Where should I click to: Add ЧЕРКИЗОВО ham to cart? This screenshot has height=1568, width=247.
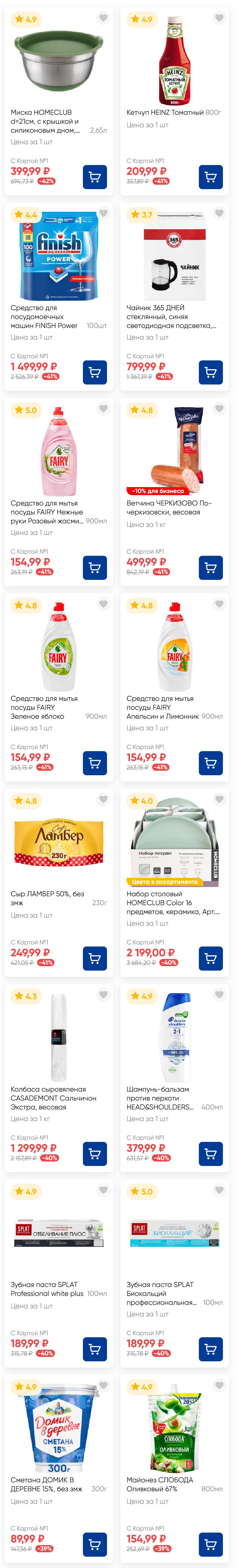click(210, 568)
